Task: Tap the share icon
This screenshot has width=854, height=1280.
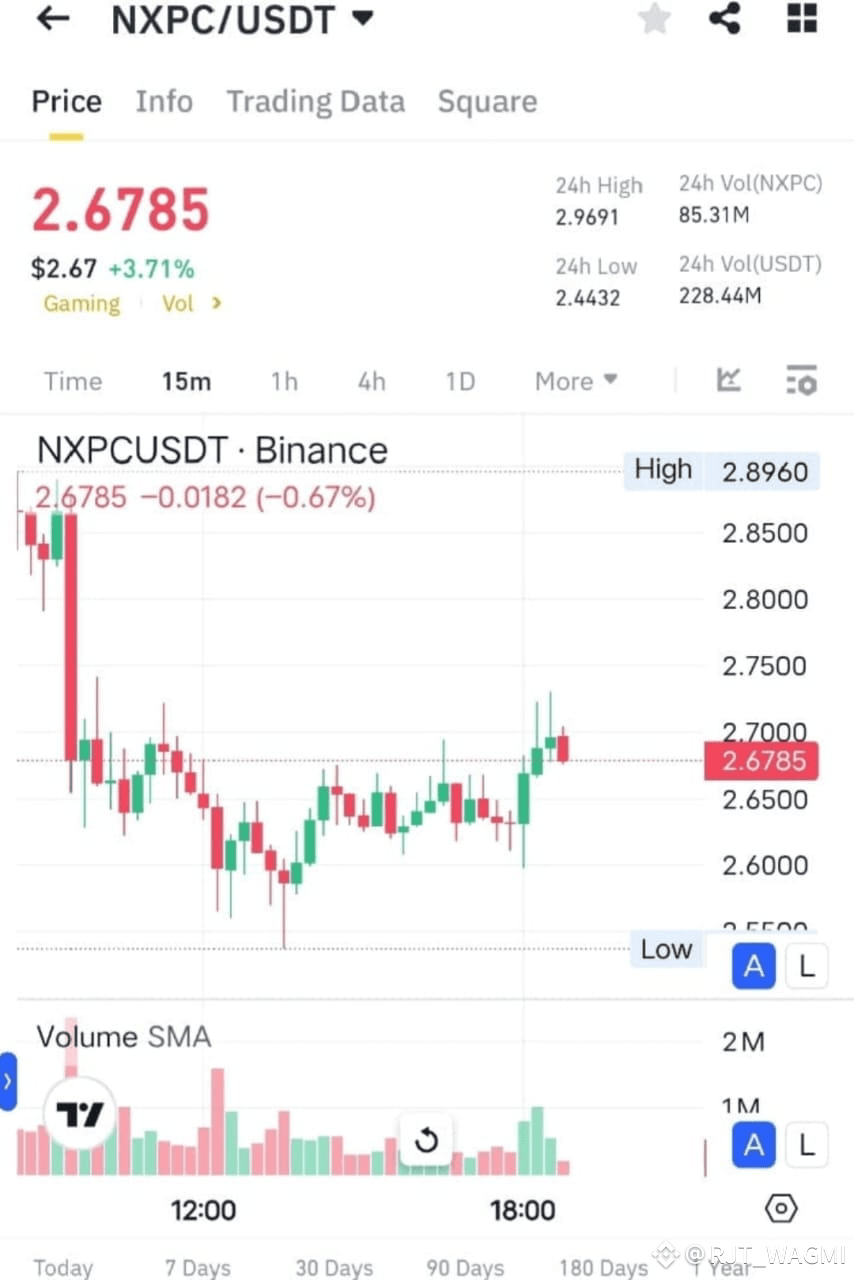Action: pos(724,19)
